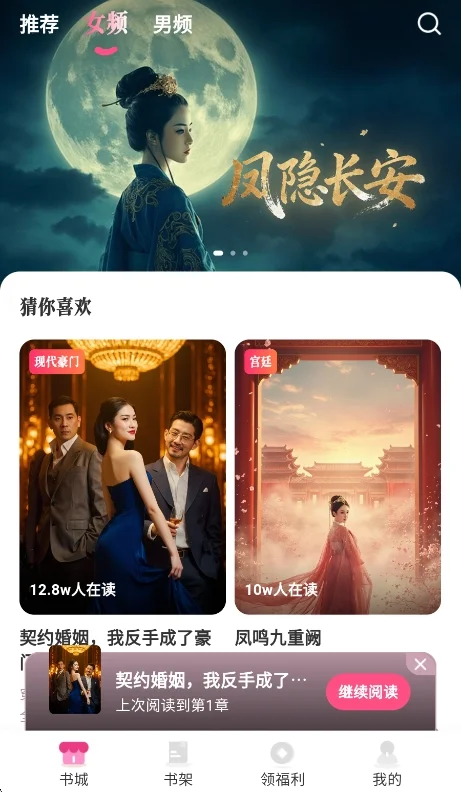Dismiss the continue-reading banner
The height and width of the screenshot is (792, 461).
421,664
